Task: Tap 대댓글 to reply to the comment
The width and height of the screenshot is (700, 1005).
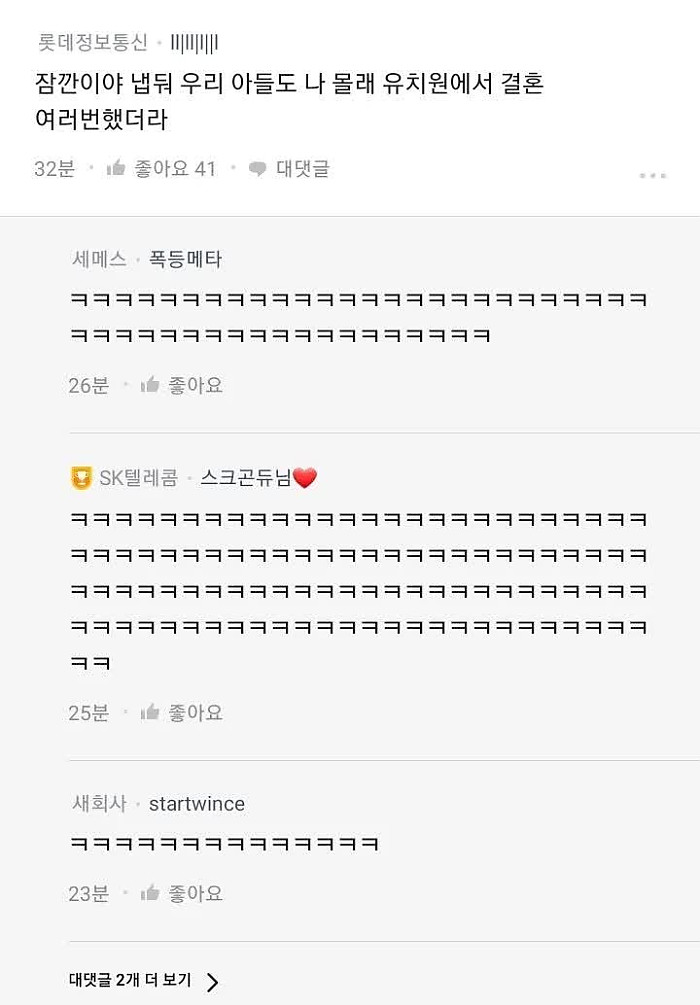Action: click(x=289, y=169)
